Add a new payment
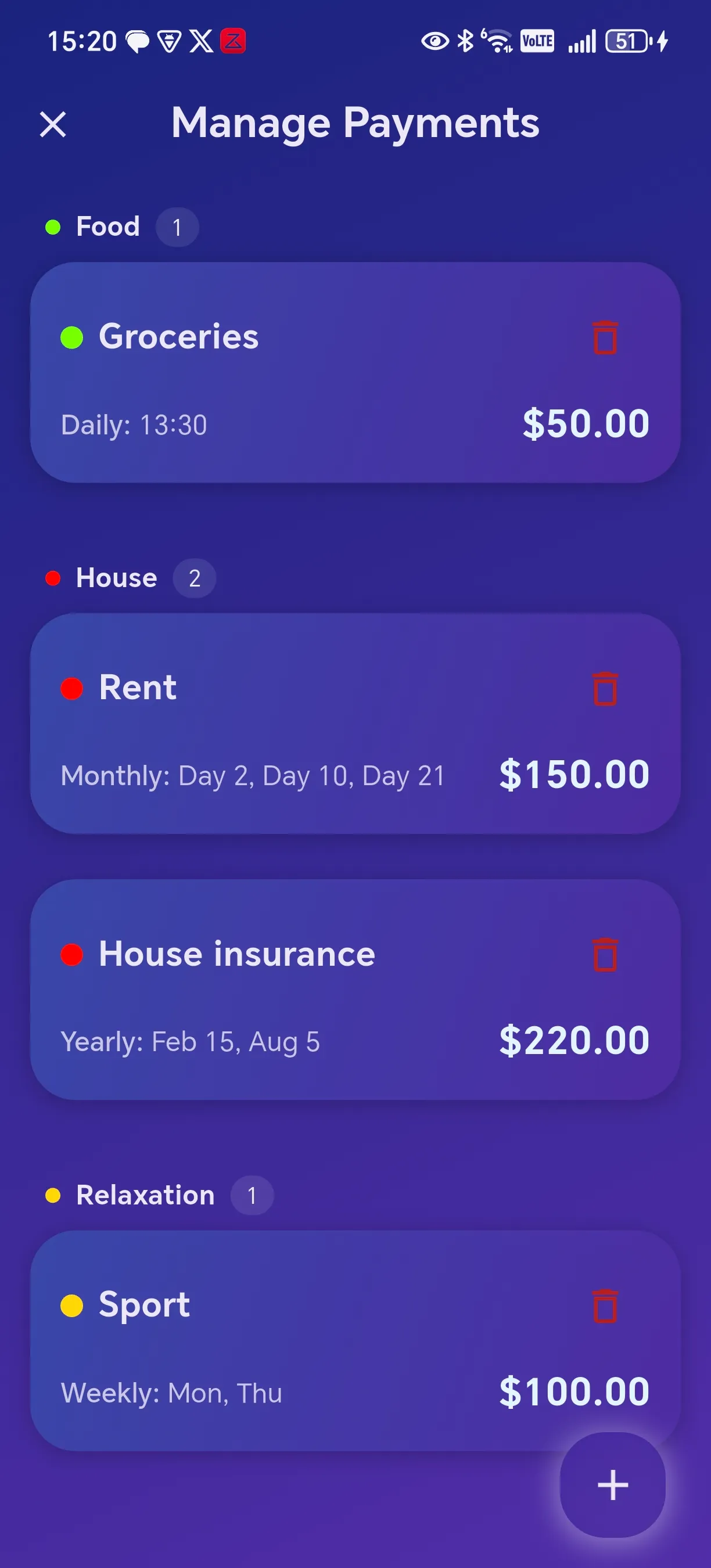 tap(612, 1485)
